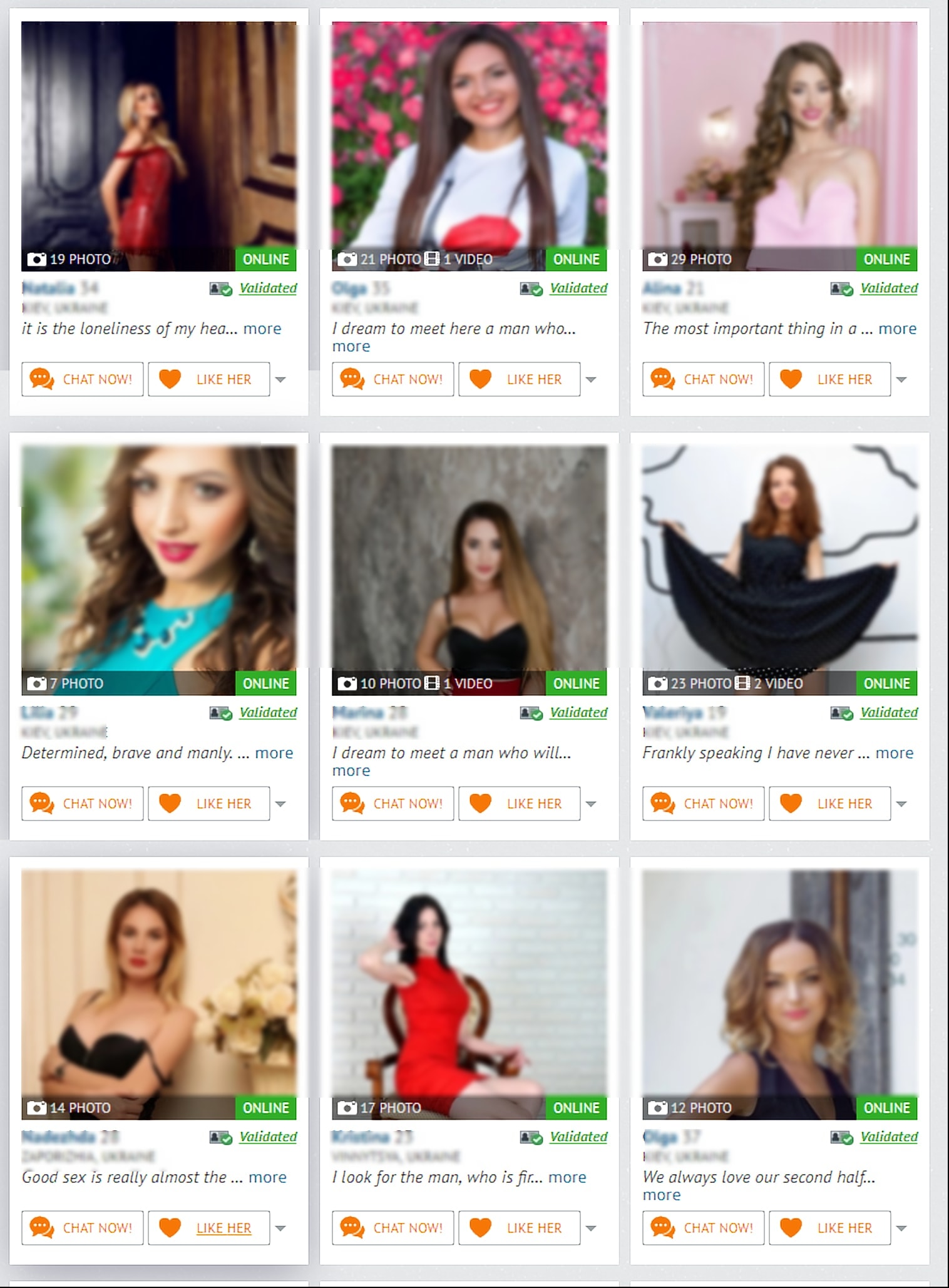Read more of 'Frankly speaking I have never'
949x1288 pixels.
[894, 753]
